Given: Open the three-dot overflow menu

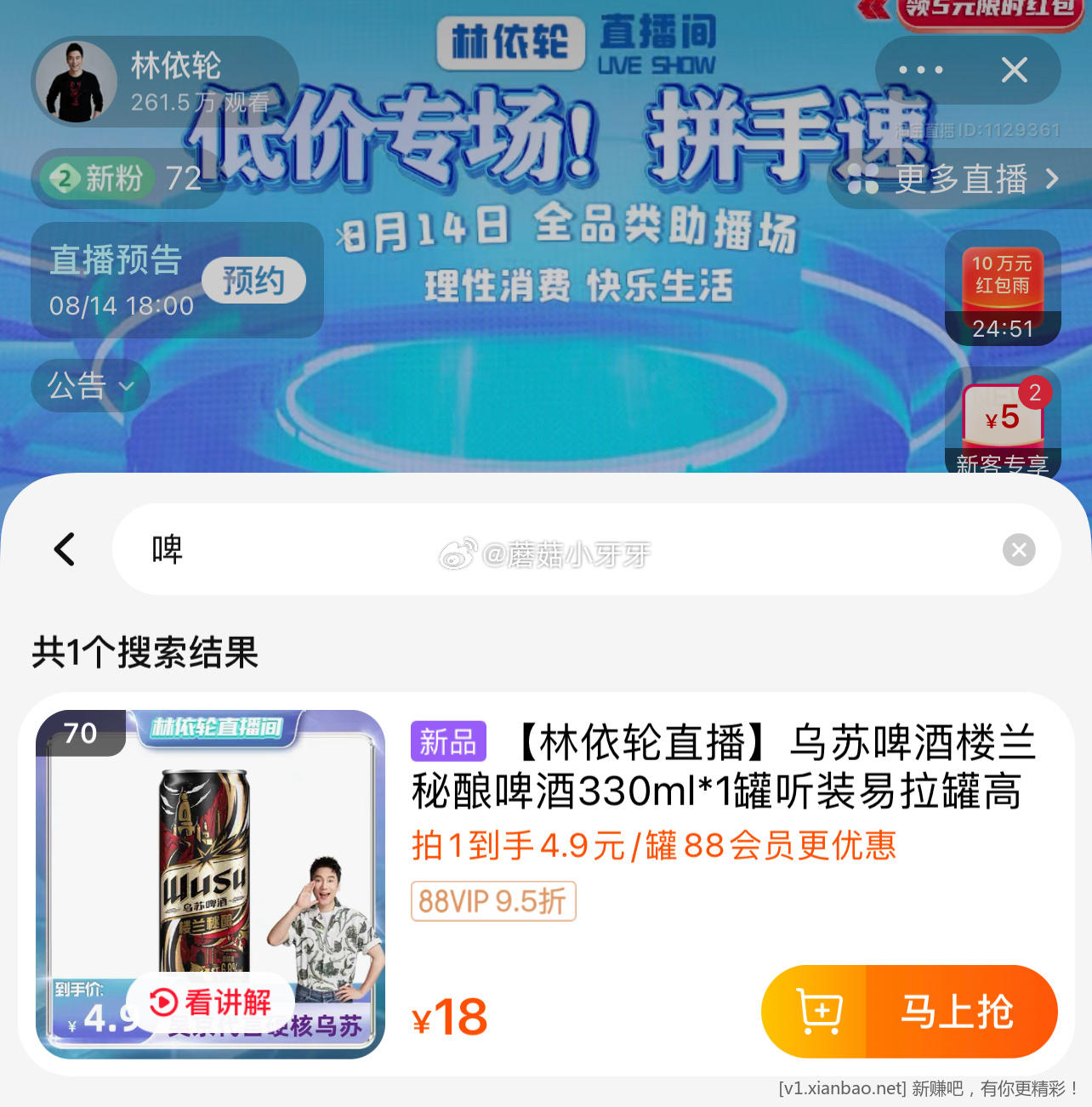Looking at the screenshot, I should click(920, 70).
